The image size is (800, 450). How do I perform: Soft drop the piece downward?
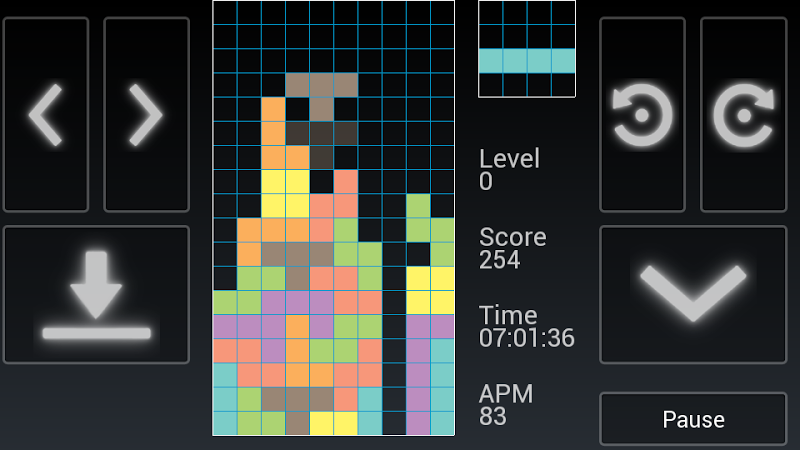(x=693, y=295)
